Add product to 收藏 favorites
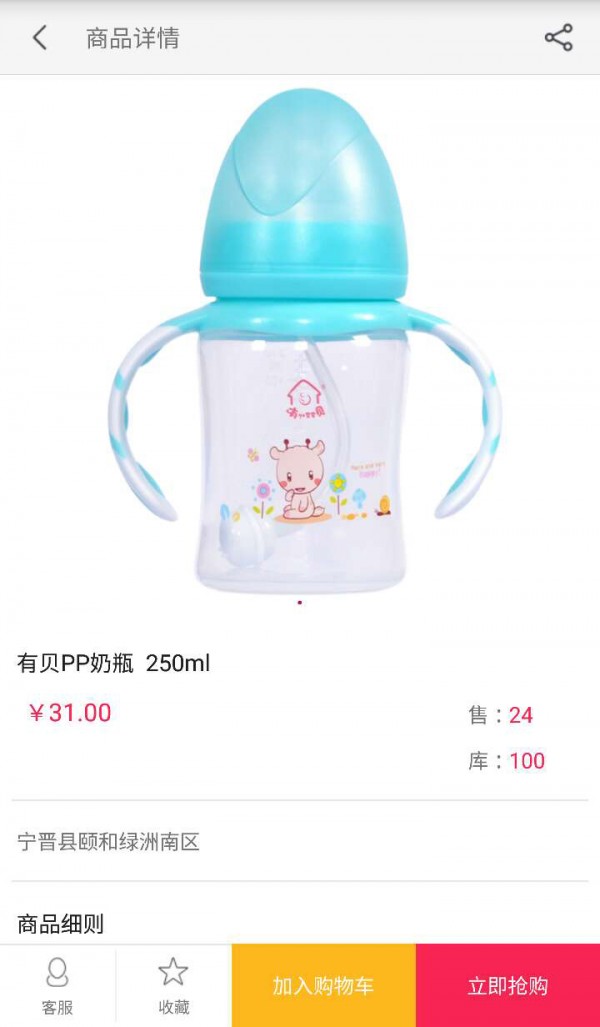Viewport: 600px width, 1027px height. pyautogui.click(x=173, y=985)
